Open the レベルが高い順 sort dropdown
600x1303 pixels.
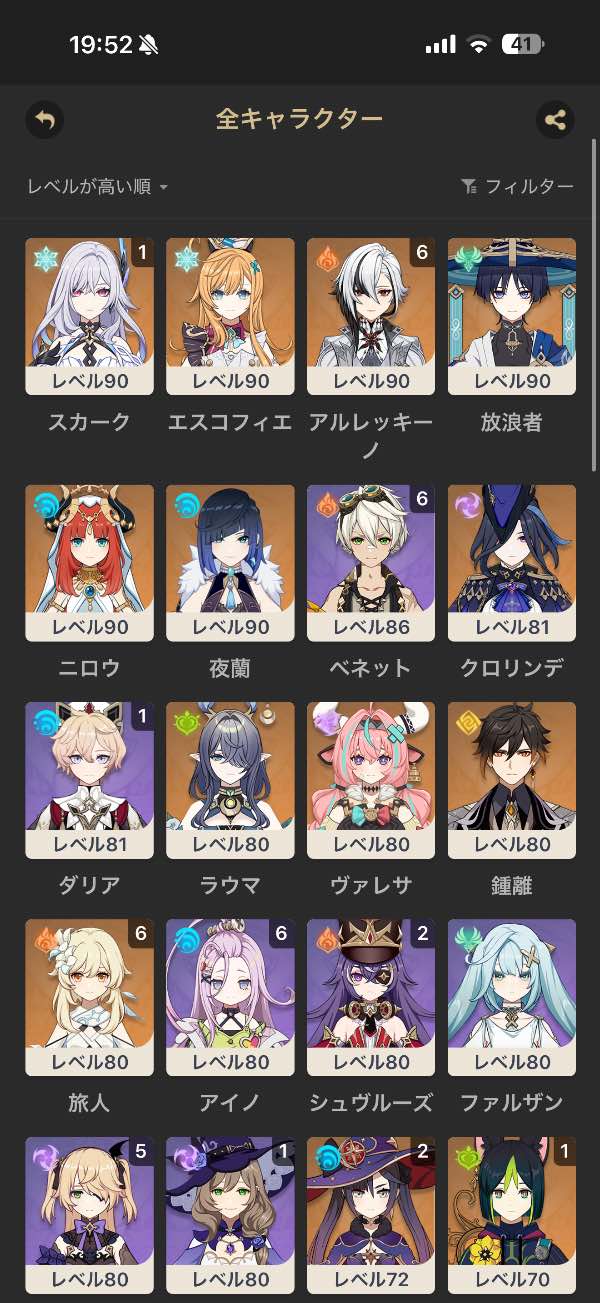tap(97, 186)
